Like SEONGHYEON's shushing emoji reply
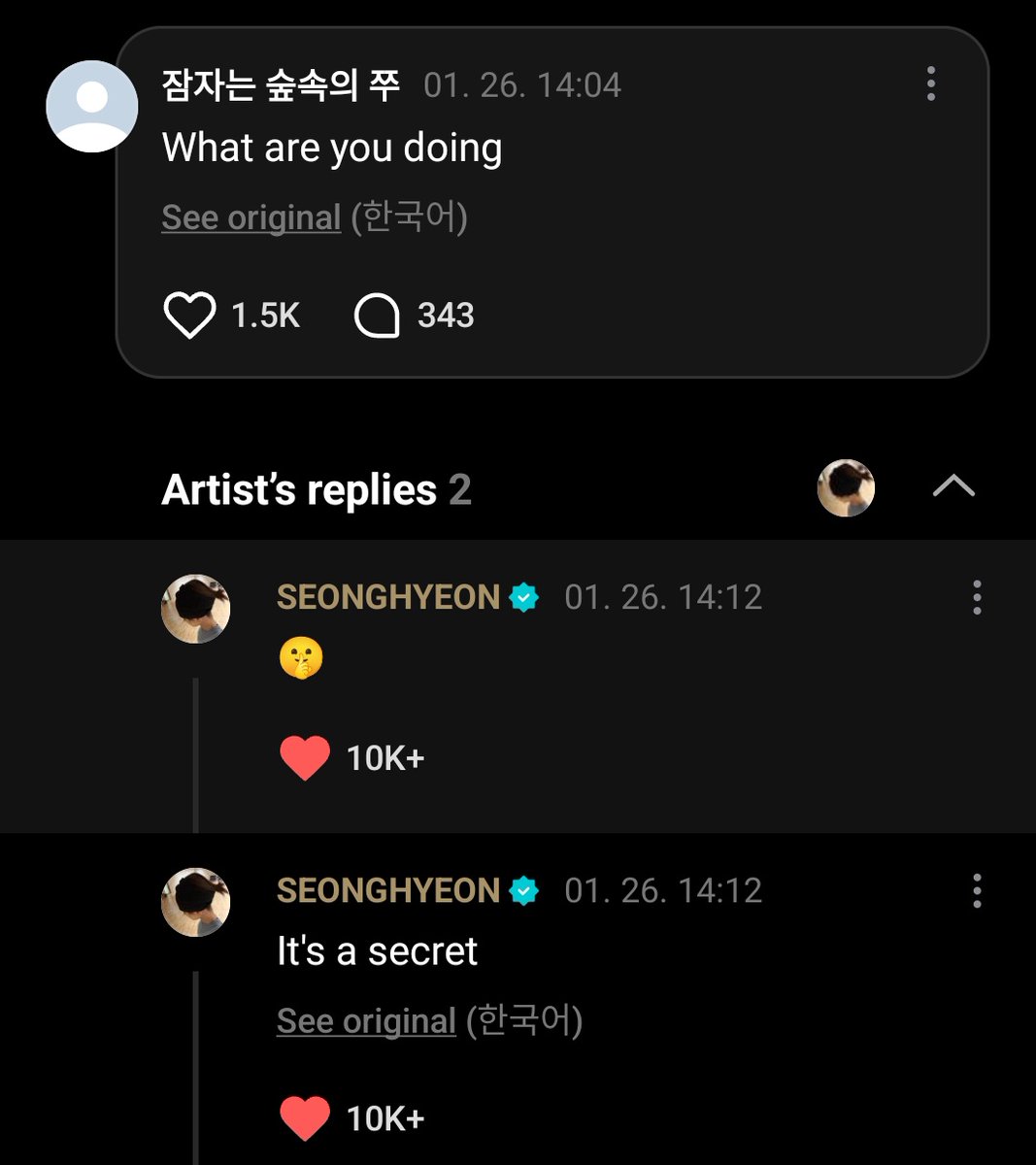 305,758
